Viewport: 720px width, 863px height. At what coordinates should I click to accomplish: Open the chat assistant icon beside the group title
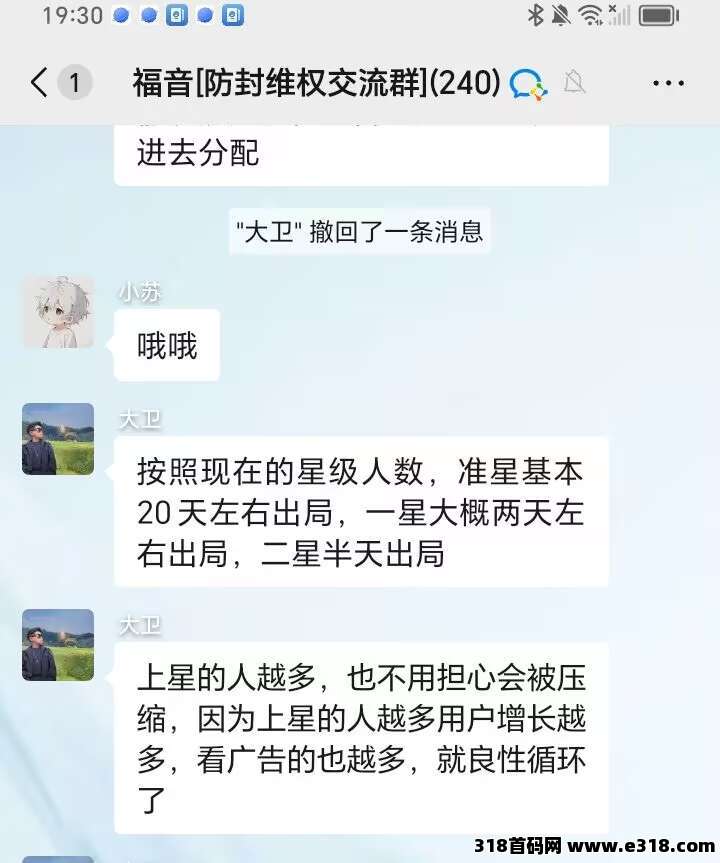click(528, 84)
